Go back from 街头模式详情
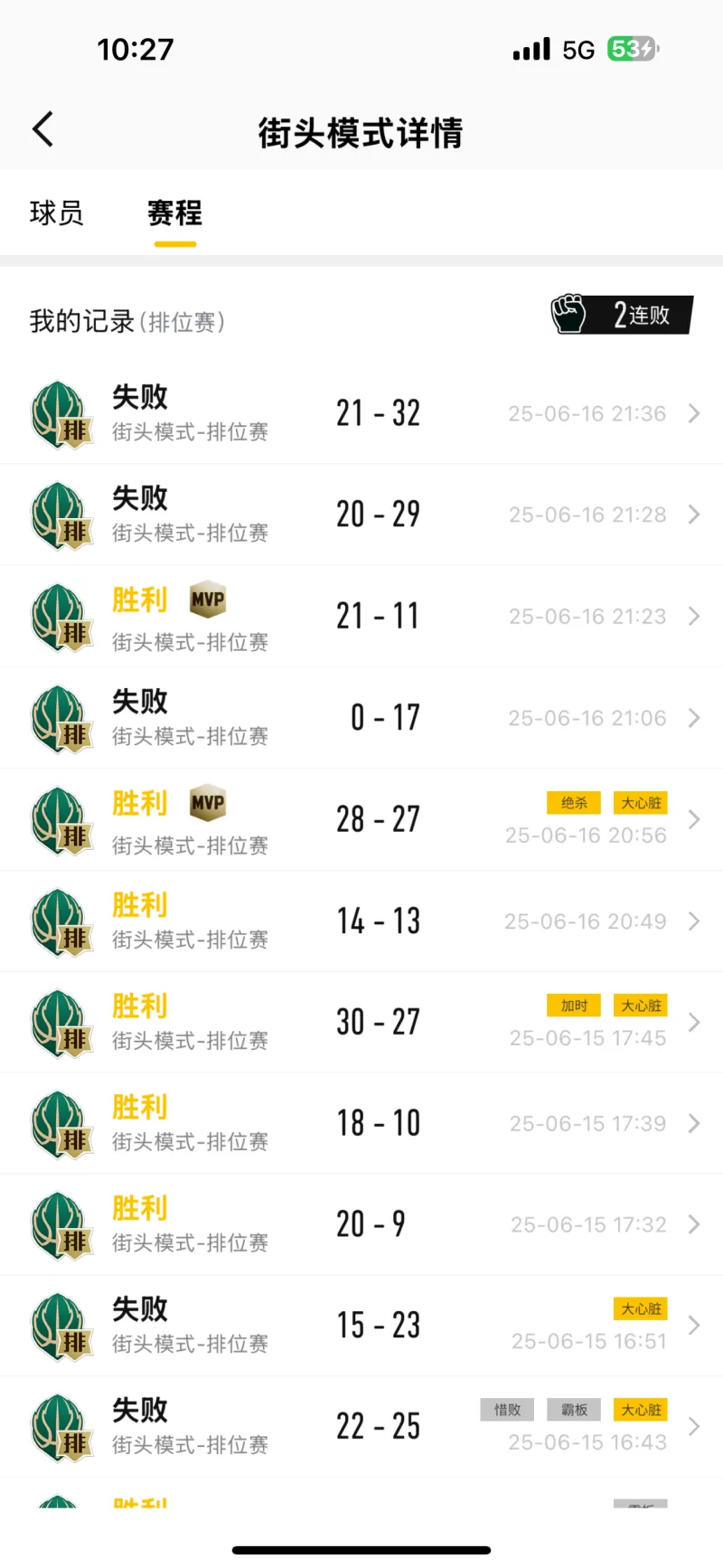723x1568 pixels. click(x=42, y=130)
